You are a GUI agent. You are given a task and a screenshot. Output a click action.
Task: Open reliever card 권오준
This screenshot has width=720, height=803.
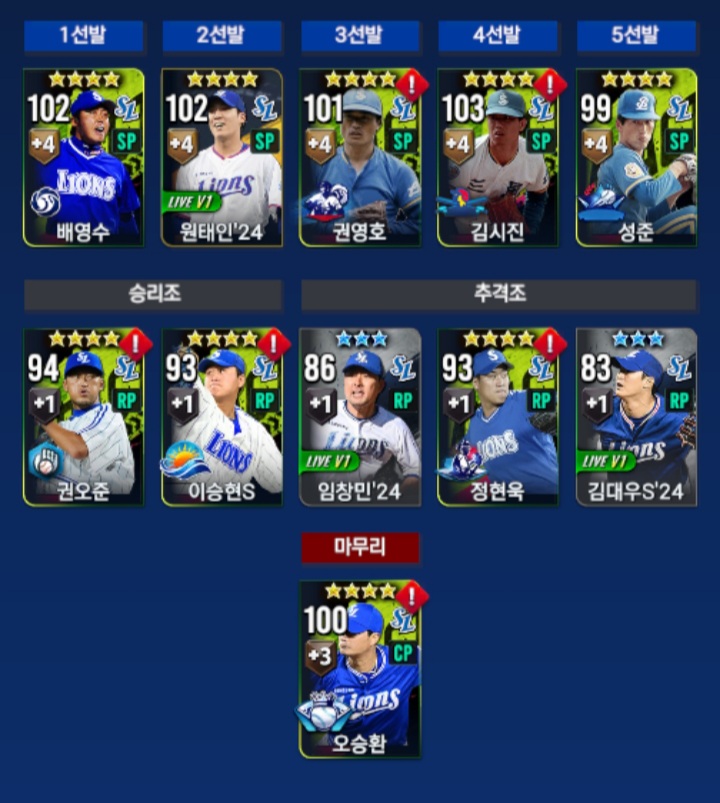point(84,418)
